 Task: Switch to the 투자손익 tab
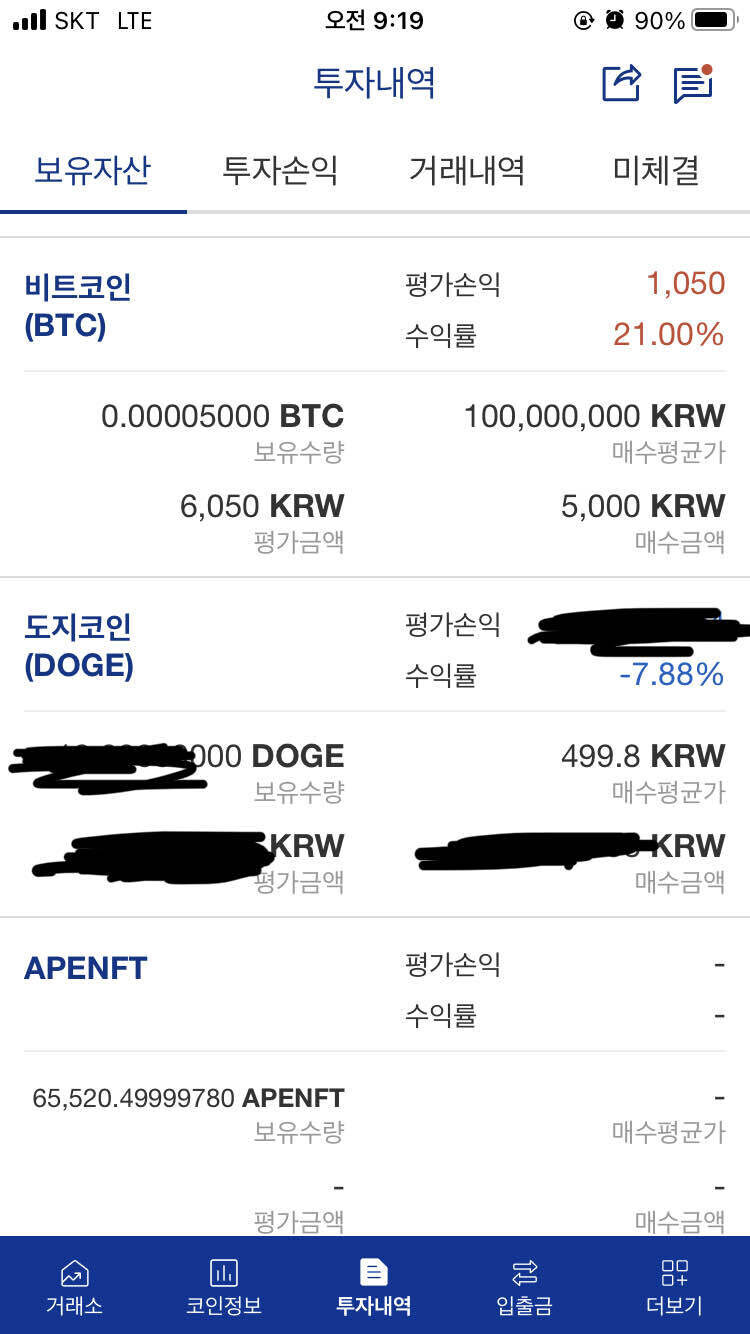coord(280,170)
